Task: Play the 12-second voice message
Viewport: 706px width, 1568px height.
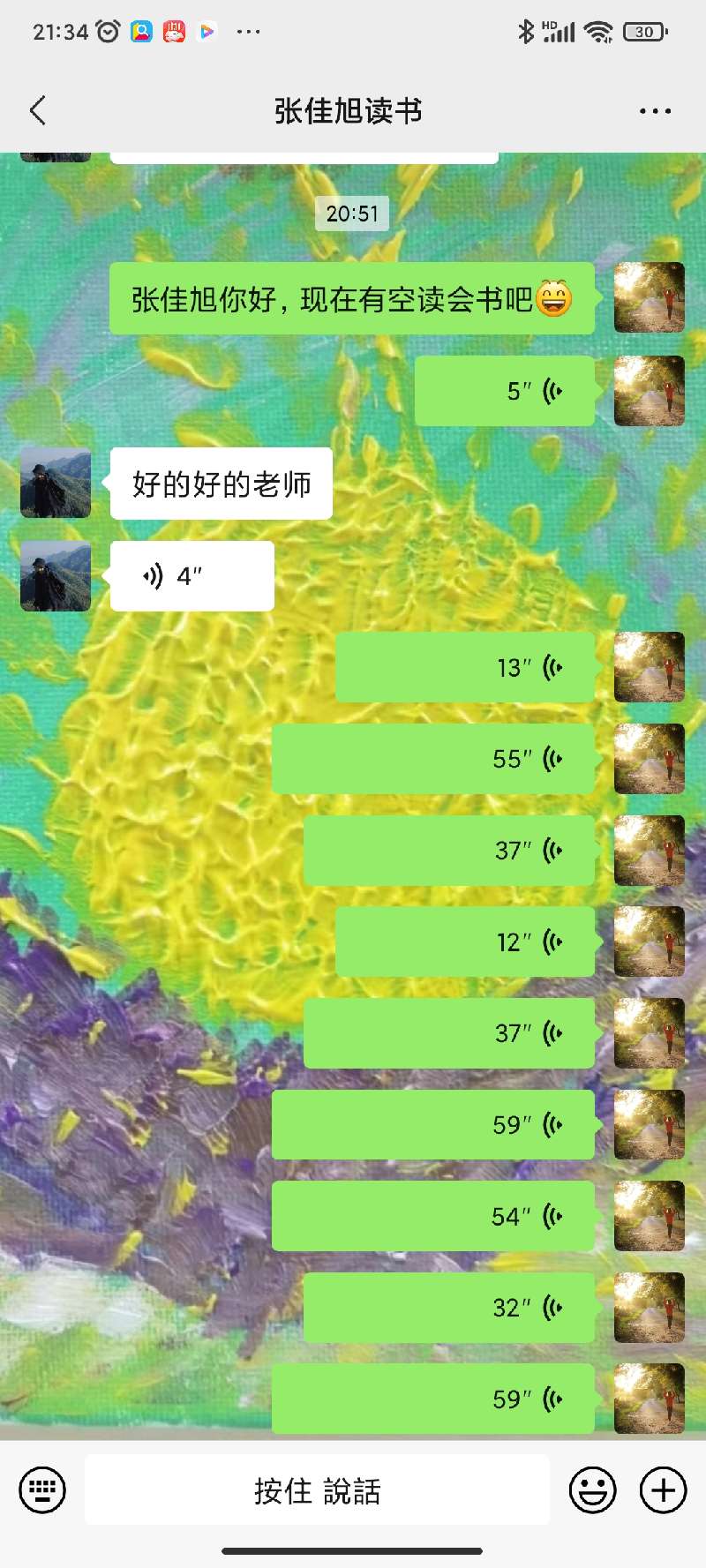Action: (x=465, y=942)
